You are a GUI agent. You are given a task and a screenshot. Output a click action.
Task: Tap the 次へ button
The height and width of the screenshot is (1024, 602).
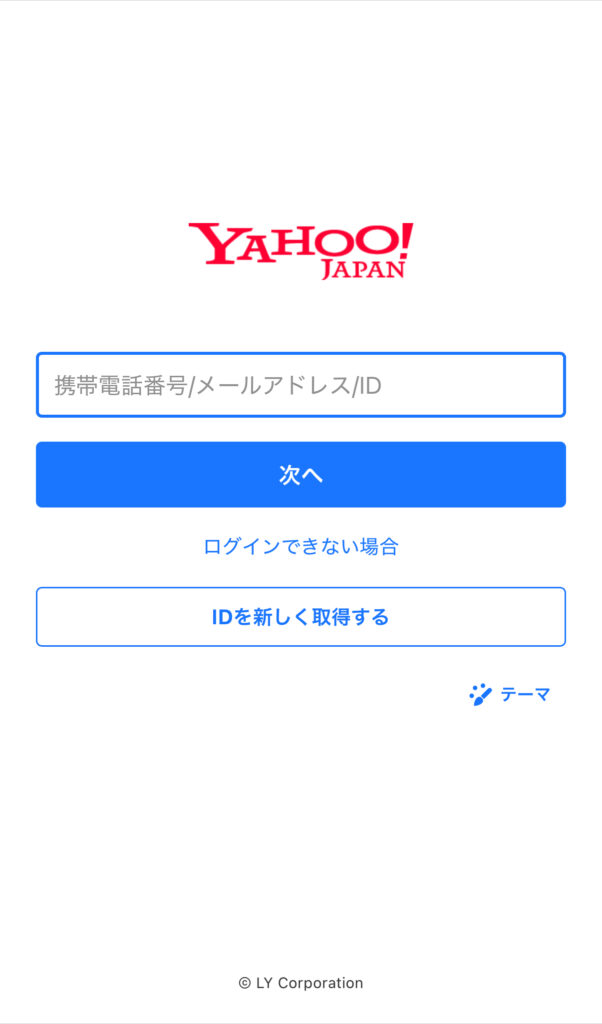point(300,475)
